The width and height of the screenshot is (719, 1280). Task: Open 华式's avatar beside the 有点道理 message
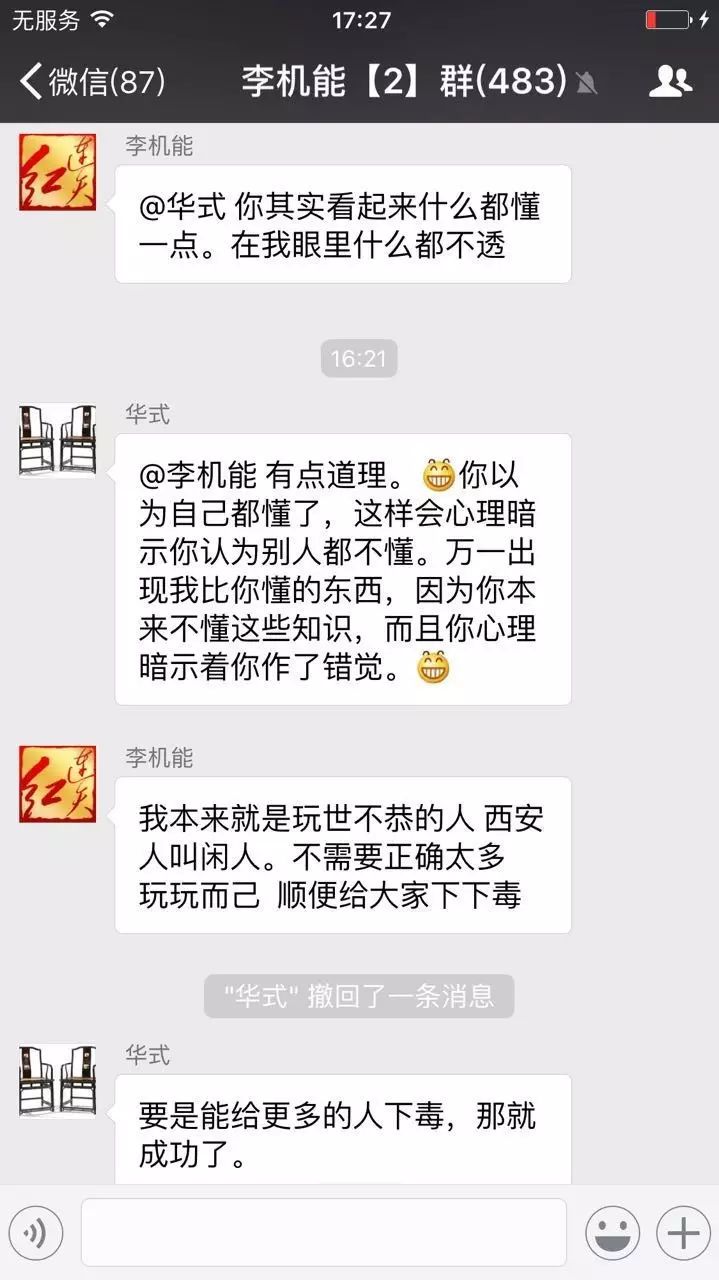tap(57, 440)
